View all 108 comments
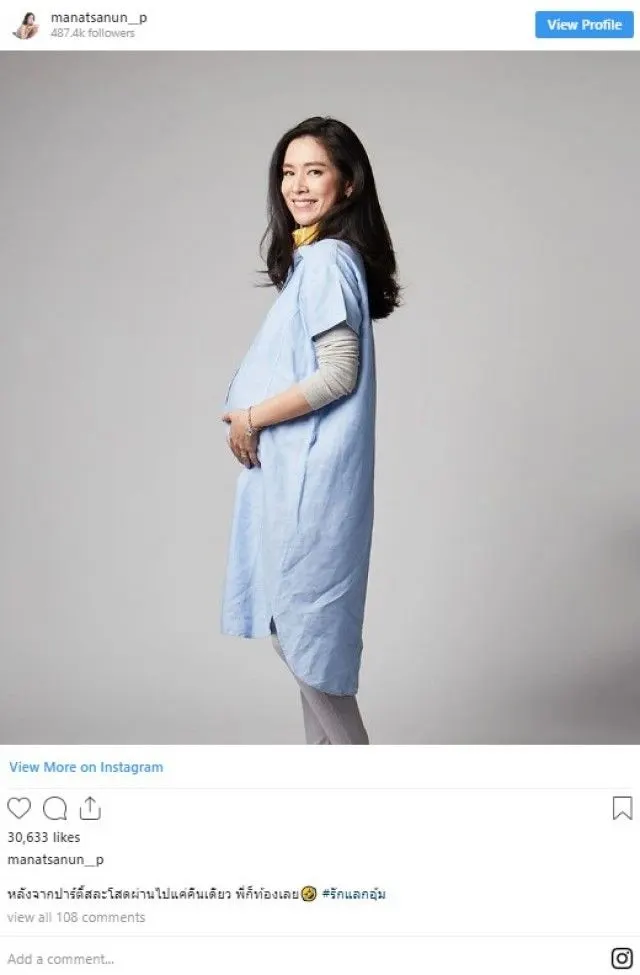 pyautogui.click(x=76, y=917)
